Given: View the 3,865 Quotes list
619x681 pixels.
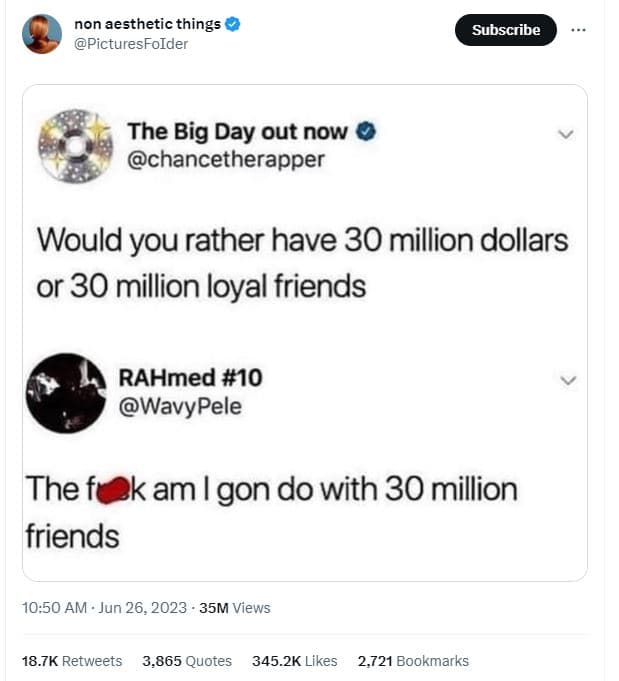Looking at the screenshot, I should 187,661.
